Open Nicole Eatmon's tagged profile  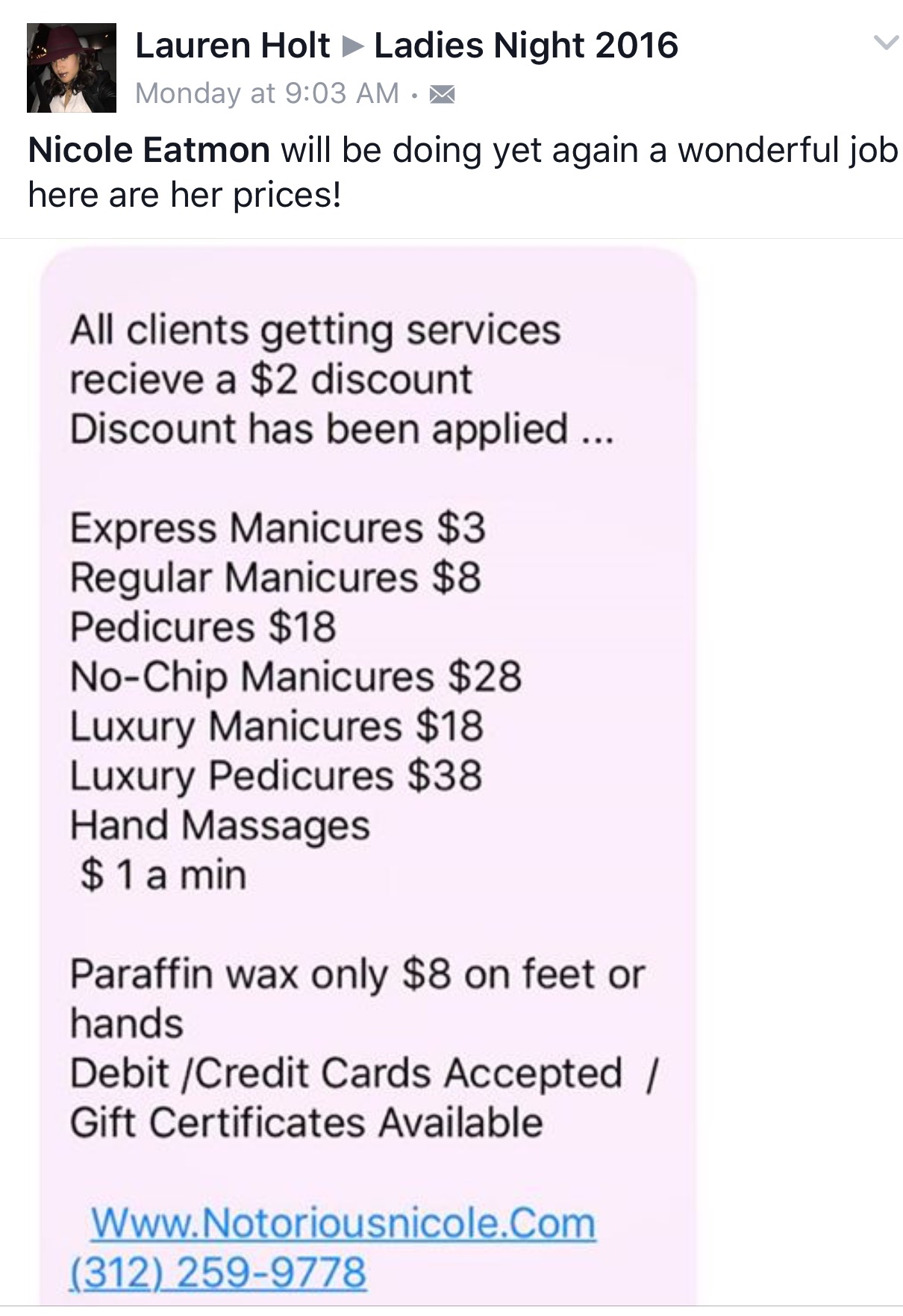point(149,150)
